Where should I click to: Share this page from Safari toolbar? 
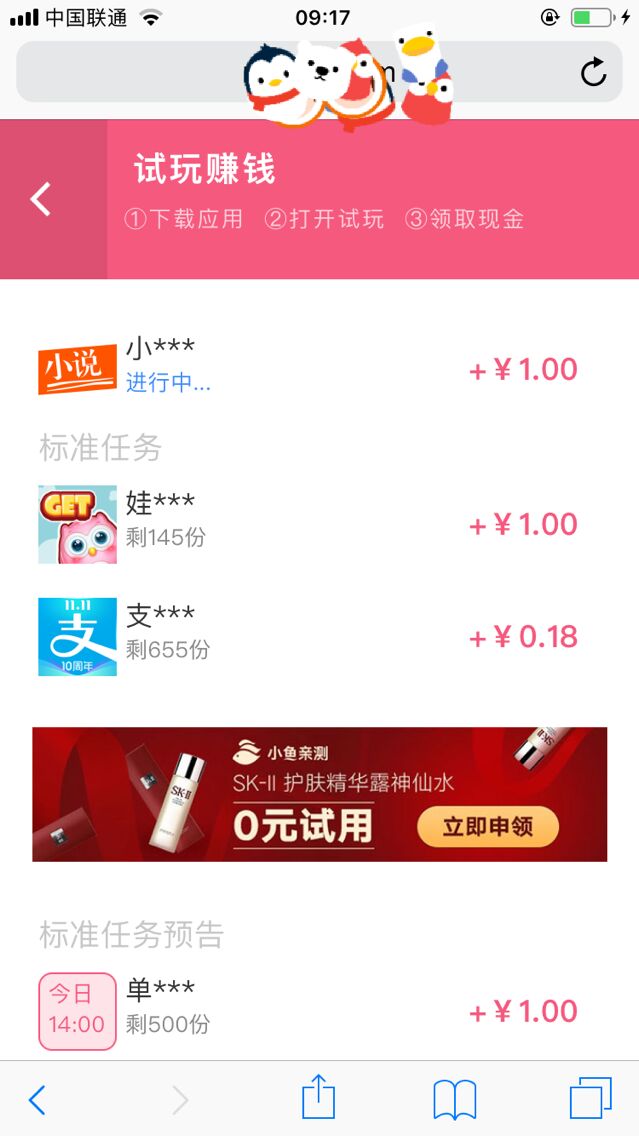(318, 1098)
